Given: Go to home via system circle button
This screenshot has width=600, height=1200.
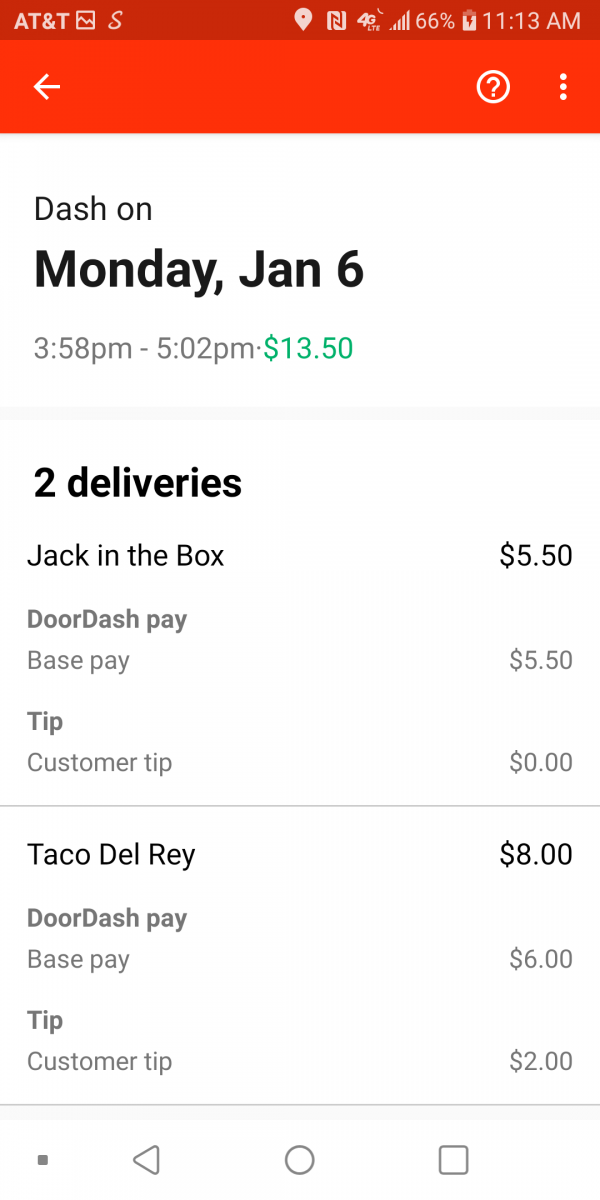Looking at the screenshot, I should [300, 1160].
